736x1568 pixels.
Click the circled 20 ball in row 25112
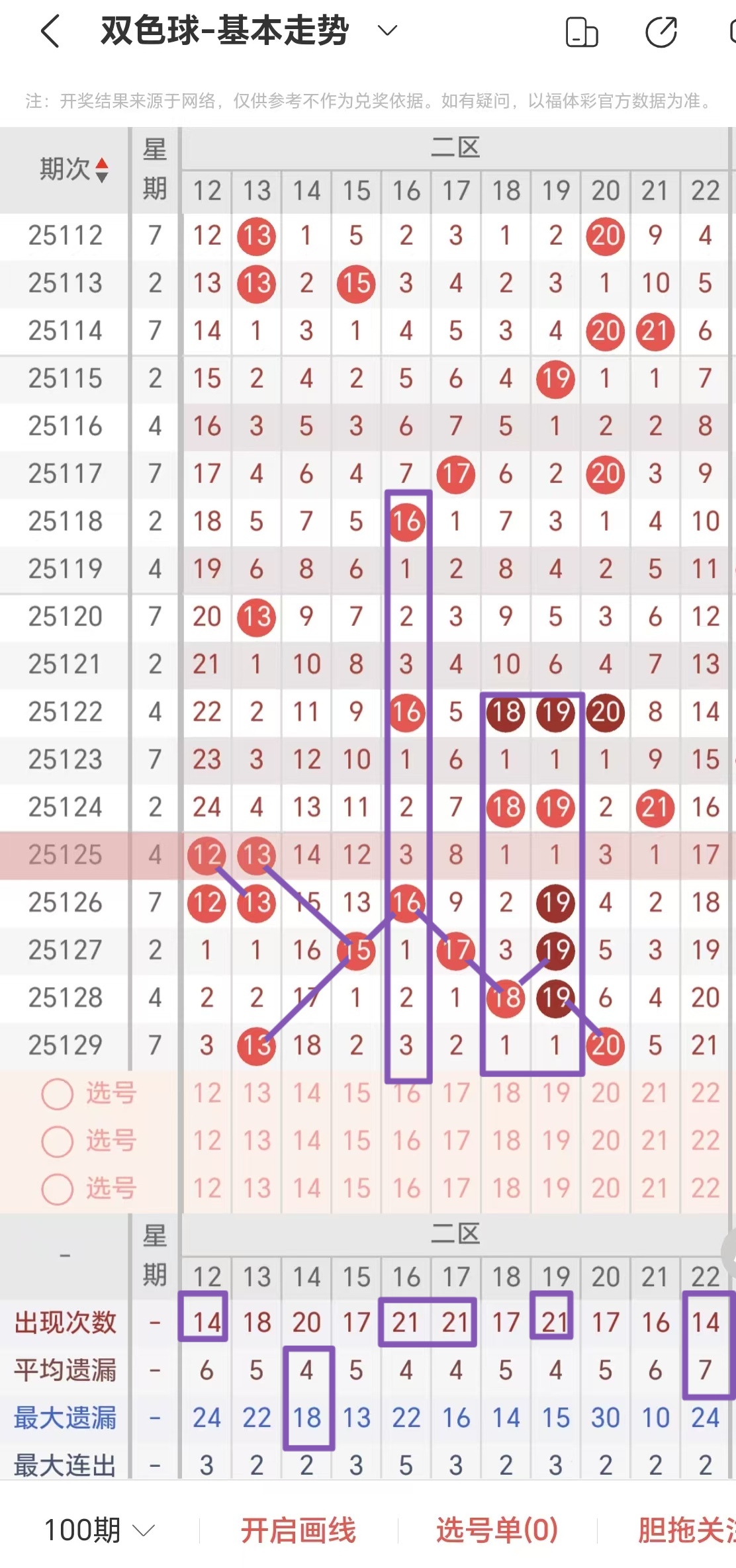tap(604, 236)
